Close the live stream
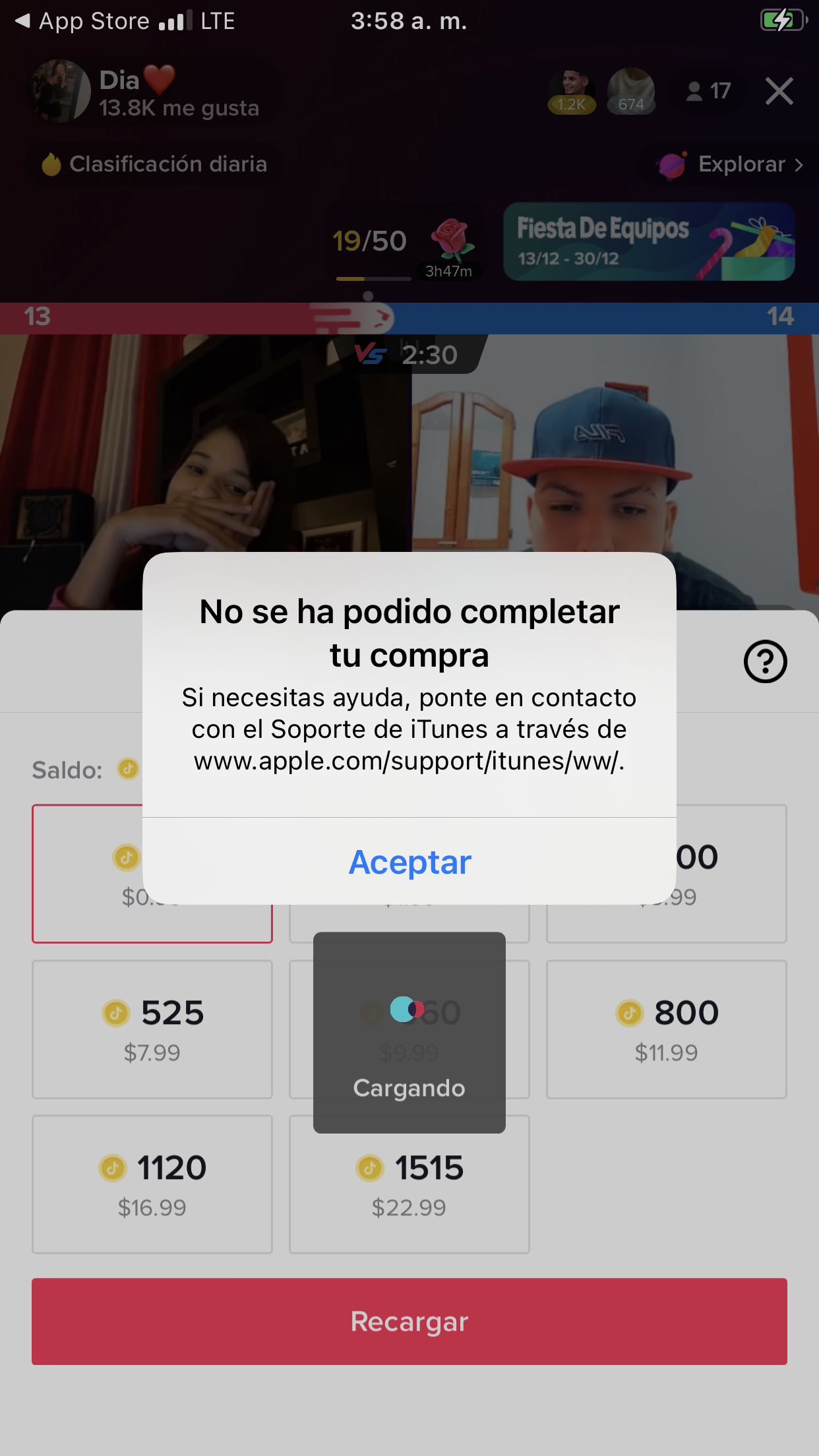The image size is (819, 1456). [779, 91]
